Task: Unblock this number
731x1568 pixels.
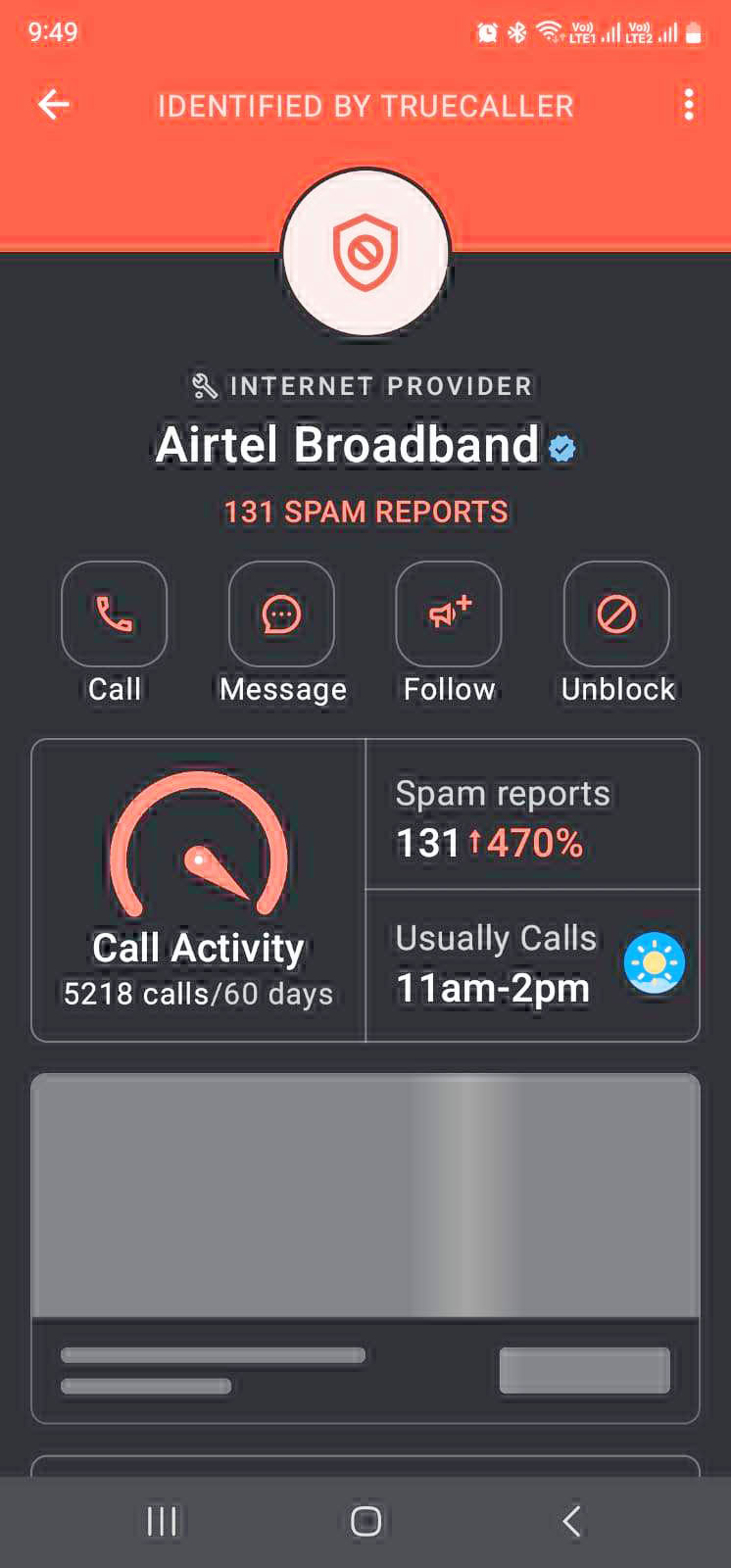Action: pyautogui.click(x=616, y=614)
